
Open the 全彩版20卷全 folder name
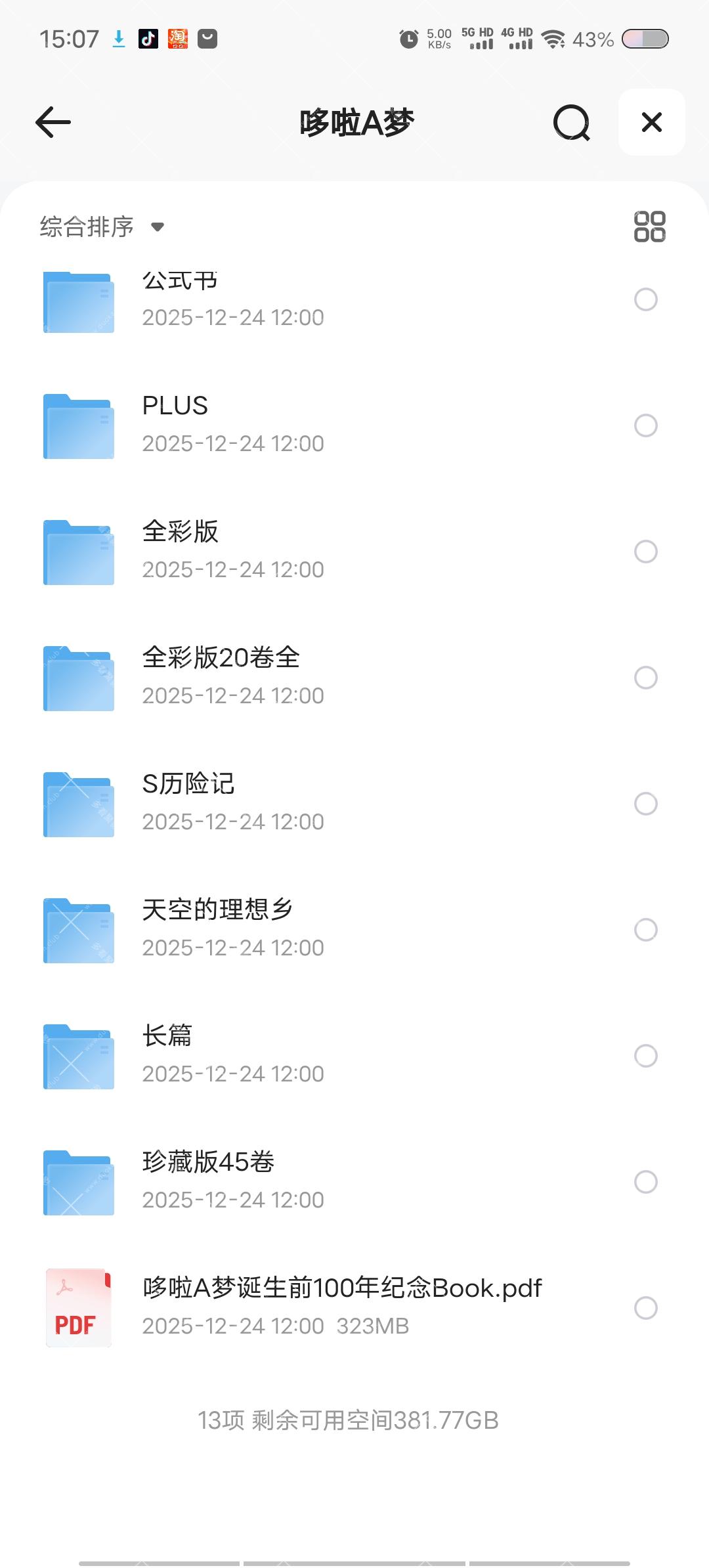coord(222,657)
